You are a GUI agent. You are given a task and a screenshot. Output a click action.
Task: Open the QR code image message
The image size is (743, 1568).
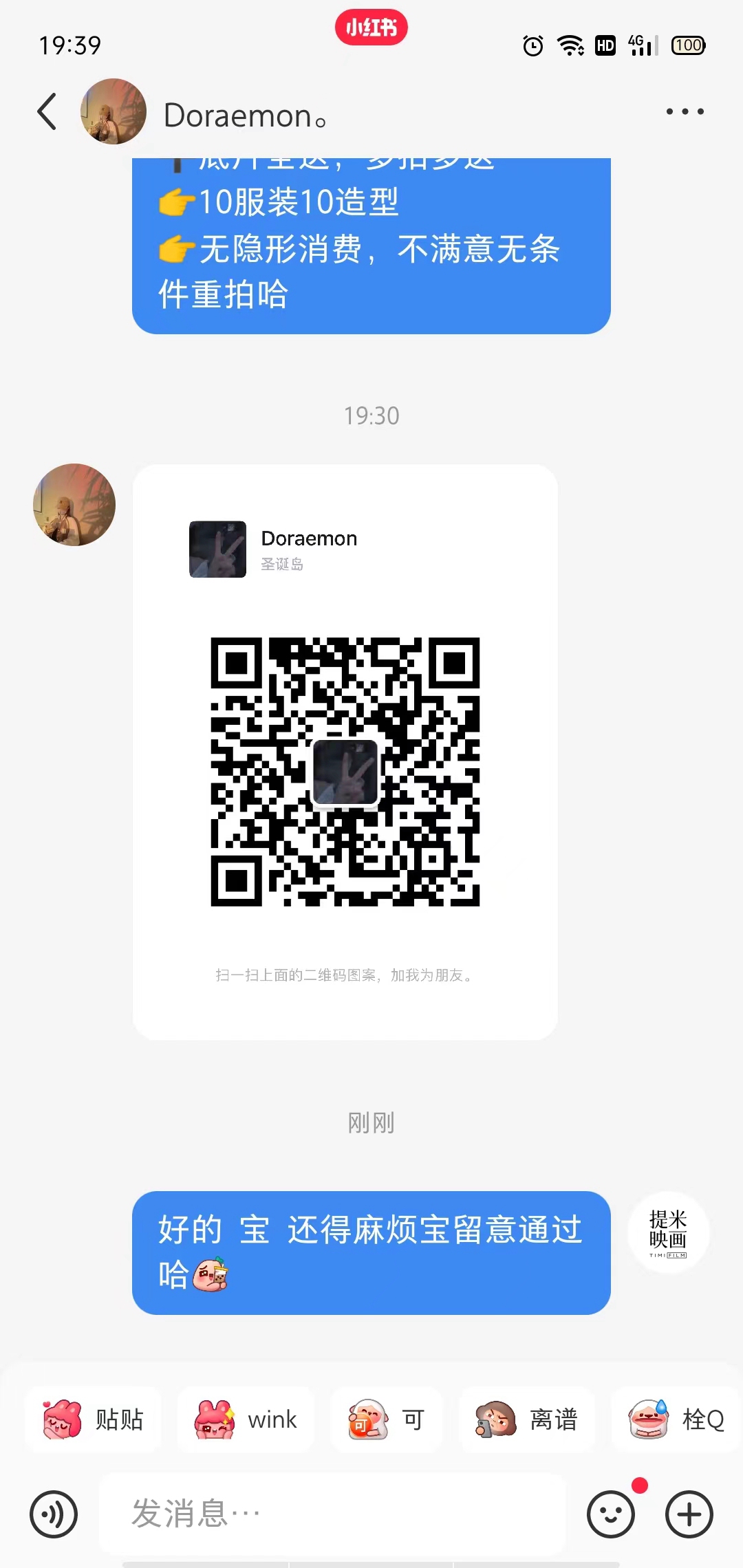click(x=345, y=752)
